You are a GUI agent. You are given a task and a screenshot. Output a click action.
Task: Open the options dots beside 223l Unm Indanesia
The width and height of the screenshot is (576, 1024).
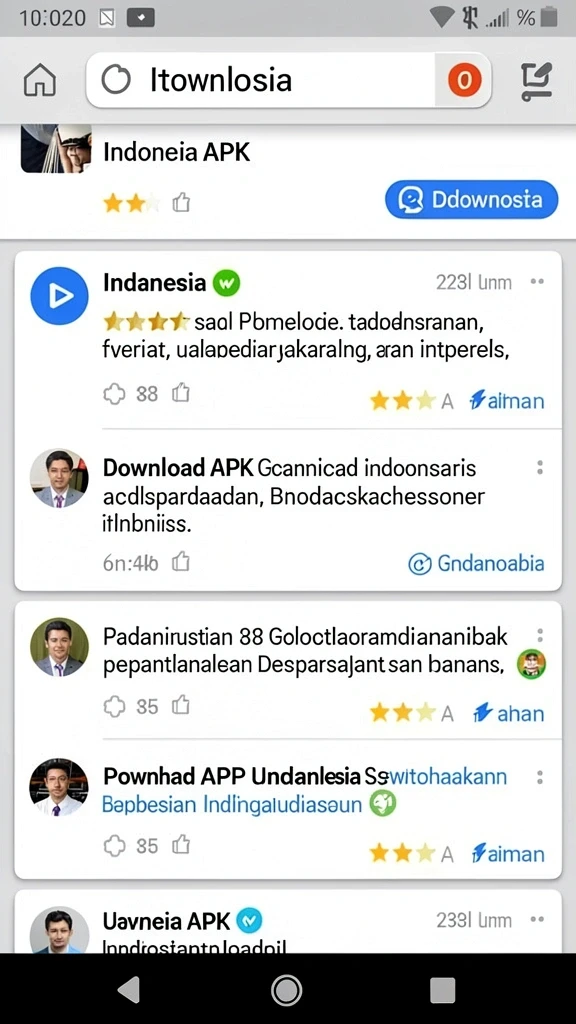(537, 281)
